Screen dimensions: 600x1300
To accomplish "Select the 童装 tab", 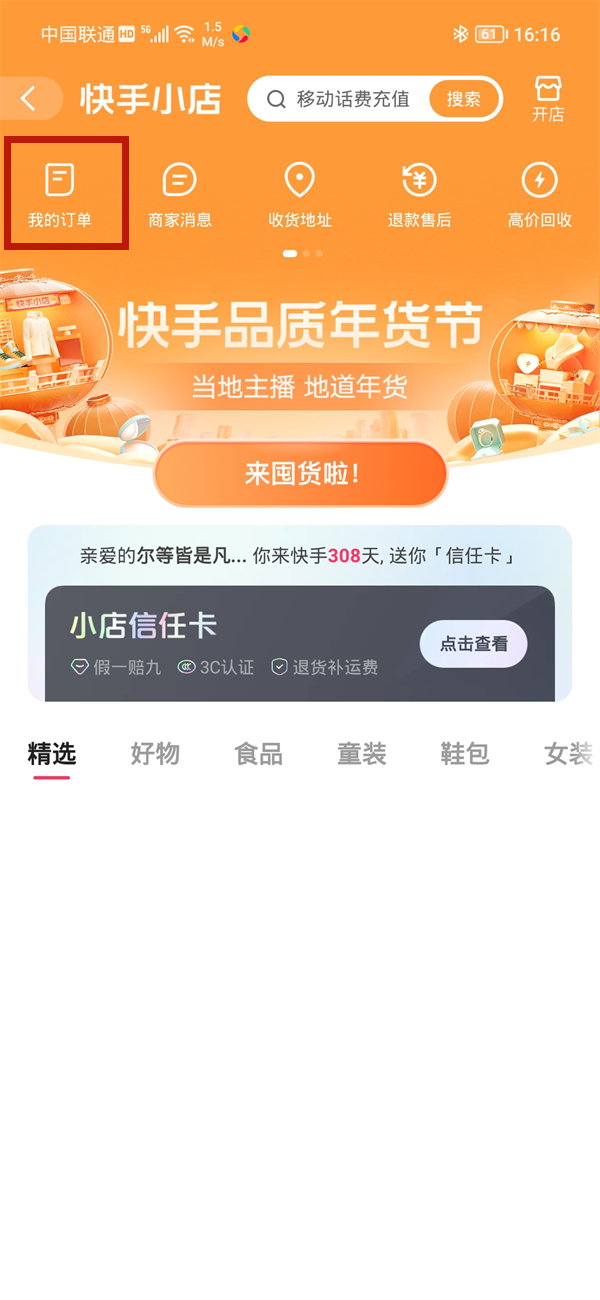I will [361, 754].
